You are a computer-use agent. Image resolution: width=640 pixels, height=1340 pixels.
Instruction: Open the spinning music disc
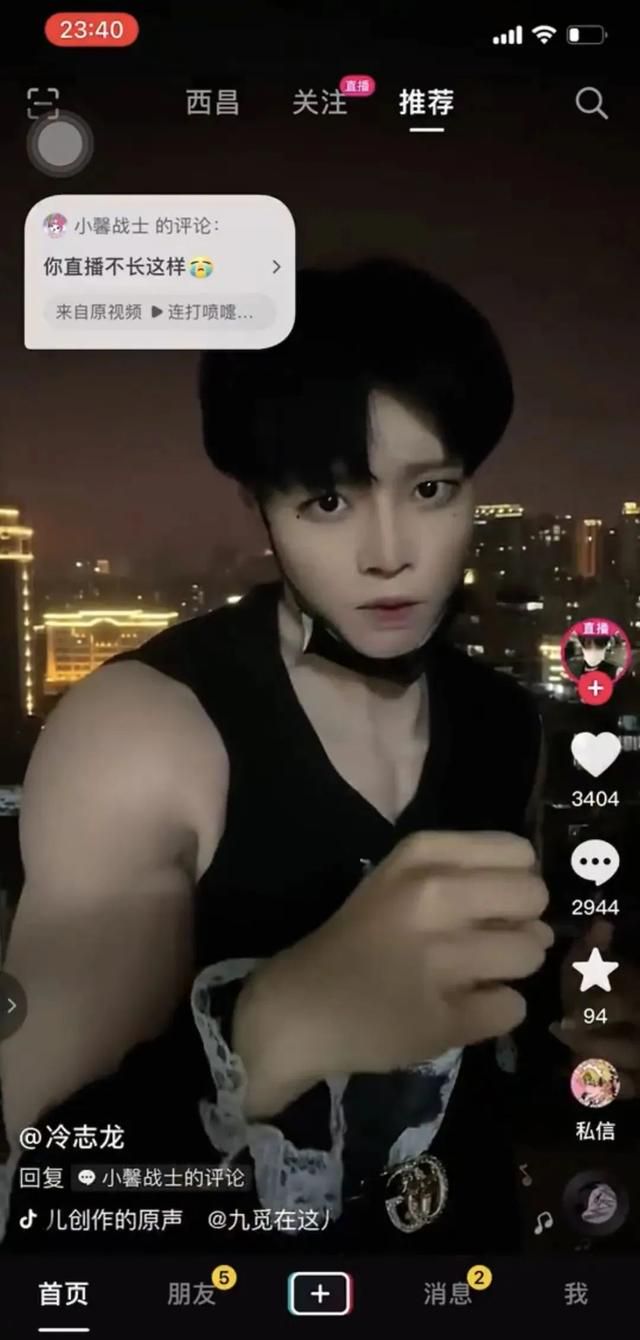tap(595, 1203)
